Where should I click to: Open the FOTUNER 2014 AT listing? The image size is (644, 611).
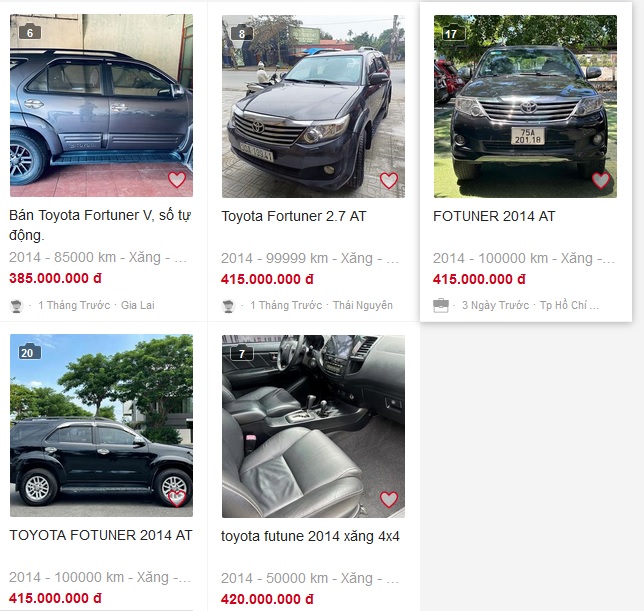494,216
